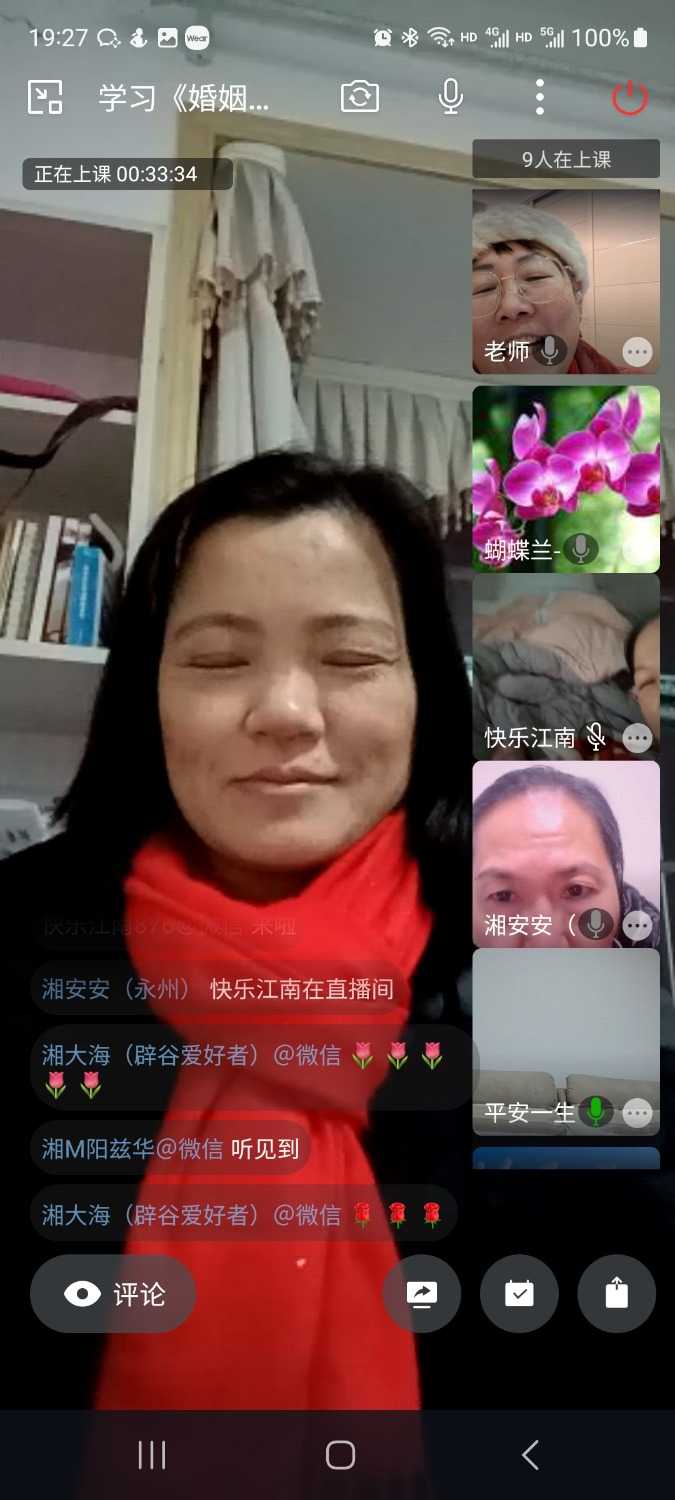Open more options for 平安一生
The width and height of the screenshot is (675, 1500).
click(637, 1112)
